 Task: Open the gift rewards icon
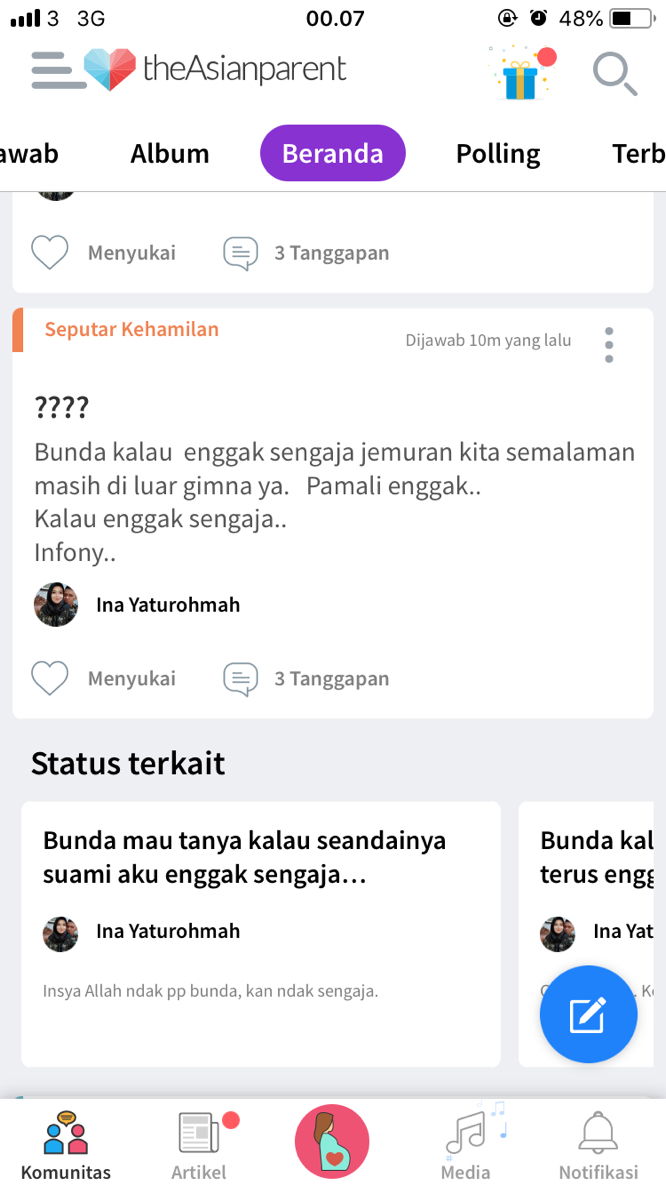click(x=520, y=74)
